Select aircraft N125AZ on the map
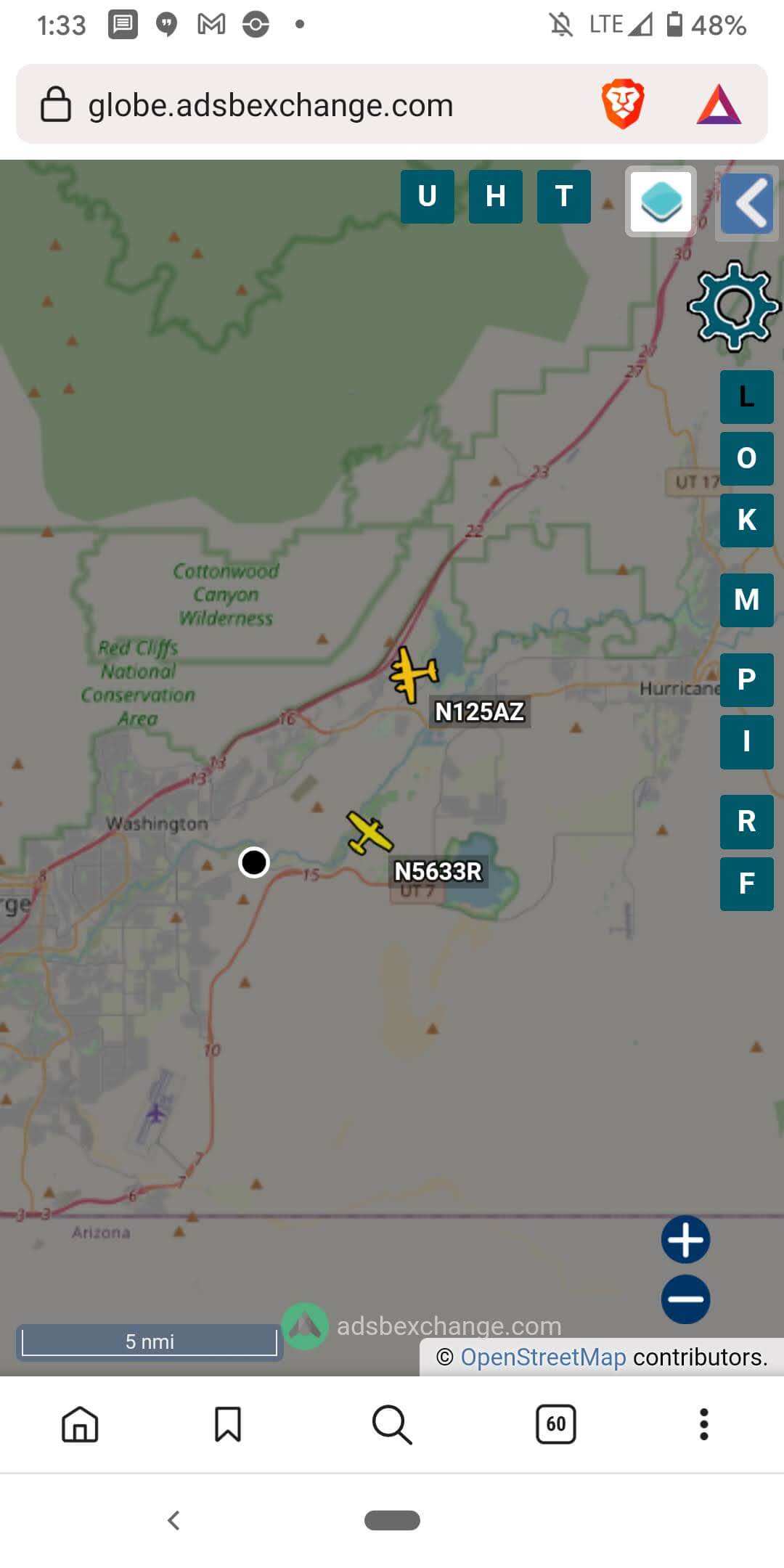 (414, 674)
